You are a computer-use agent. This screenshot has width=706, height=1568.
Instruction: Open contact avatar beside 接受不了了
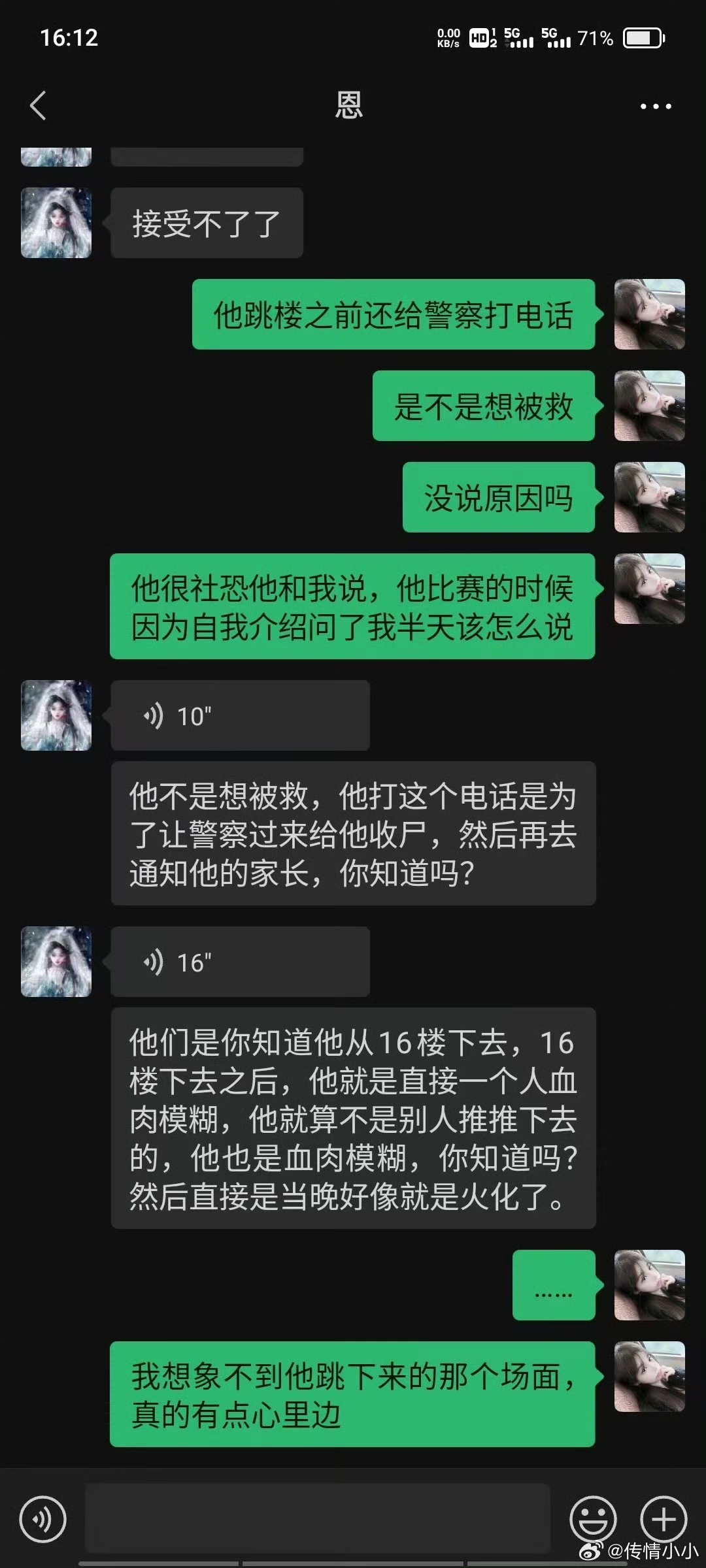pyautogui.click(x=56, y=223)
